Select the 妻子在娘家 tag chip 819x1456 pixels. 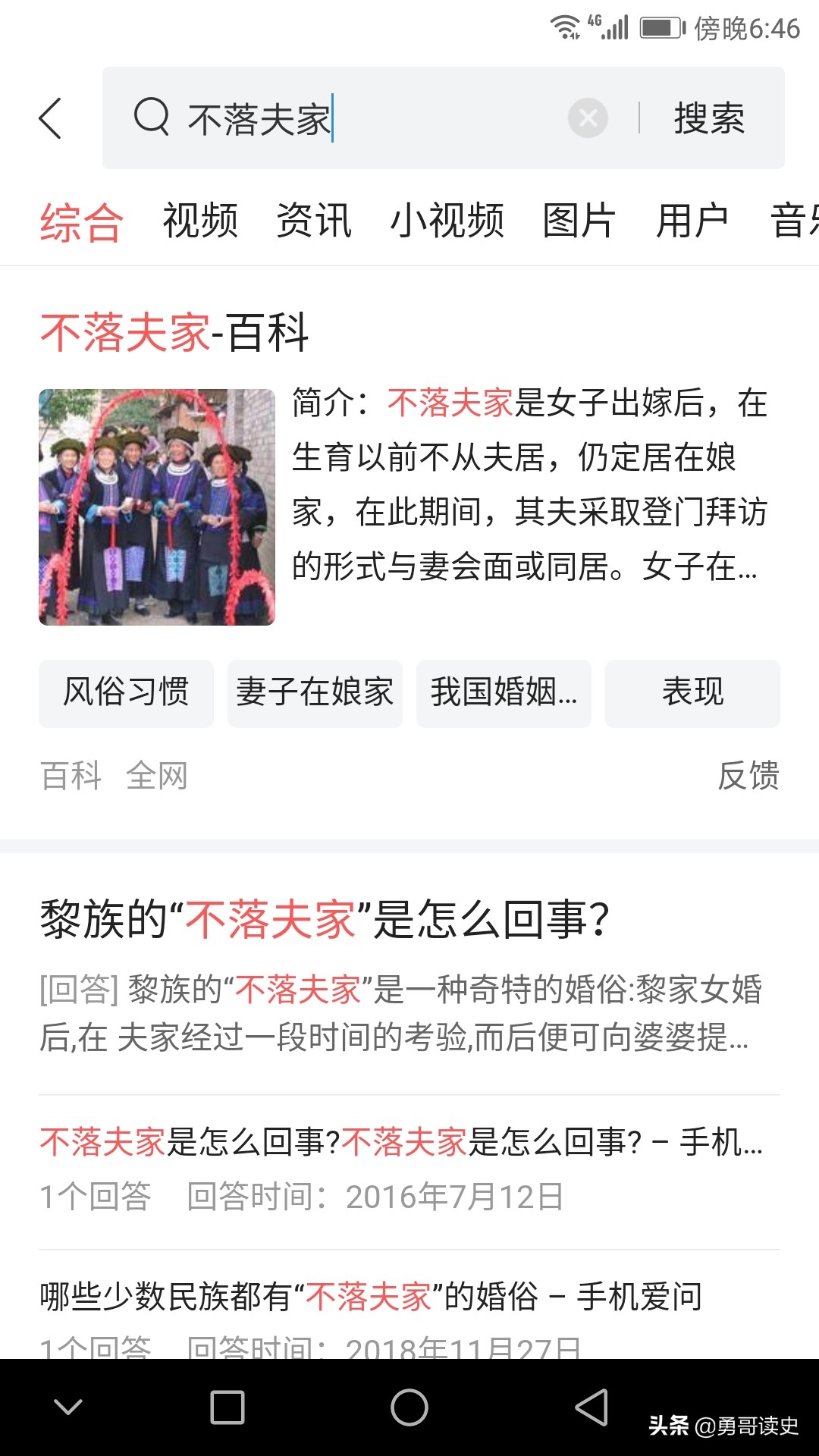[x=315, y=693]
